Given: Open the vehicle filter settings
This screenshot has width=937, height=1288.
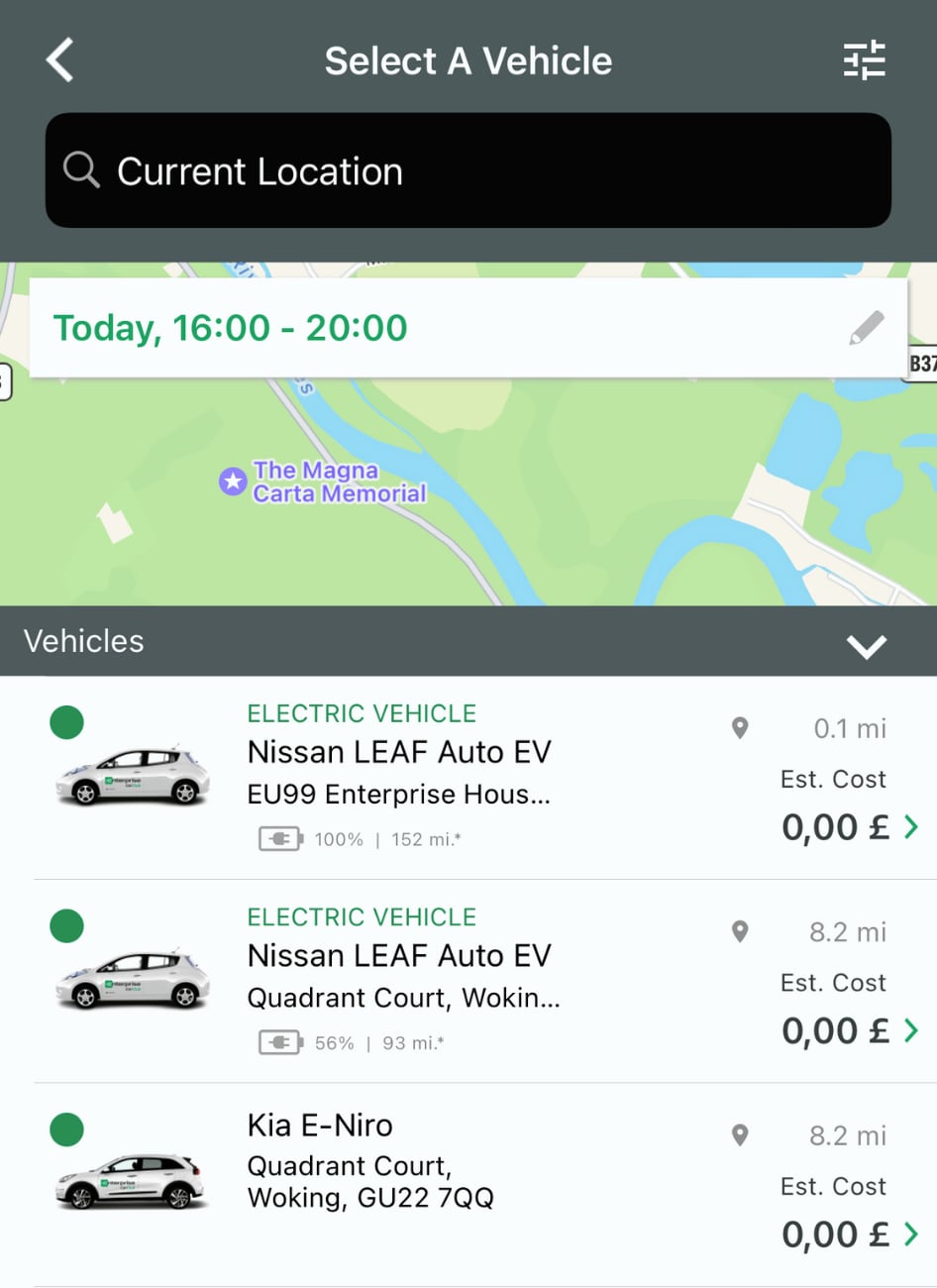Looking at the screenshot, I should click(x=864, y=60).
